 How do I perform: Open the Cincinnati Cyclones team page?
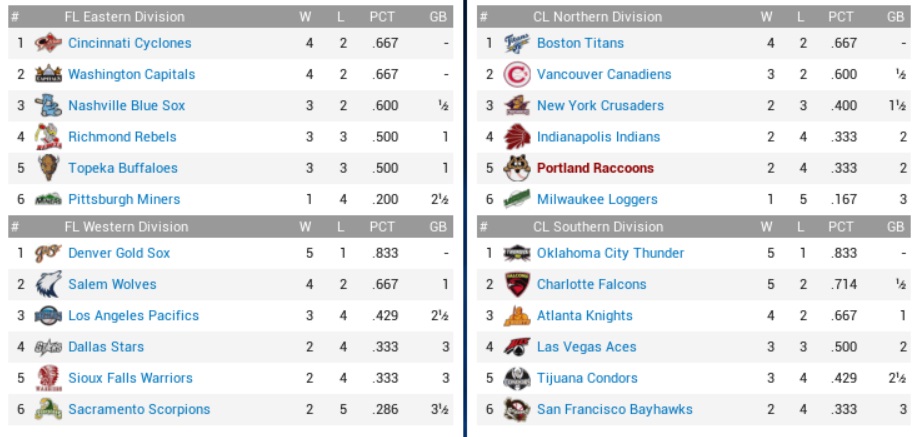click(129, 43)
